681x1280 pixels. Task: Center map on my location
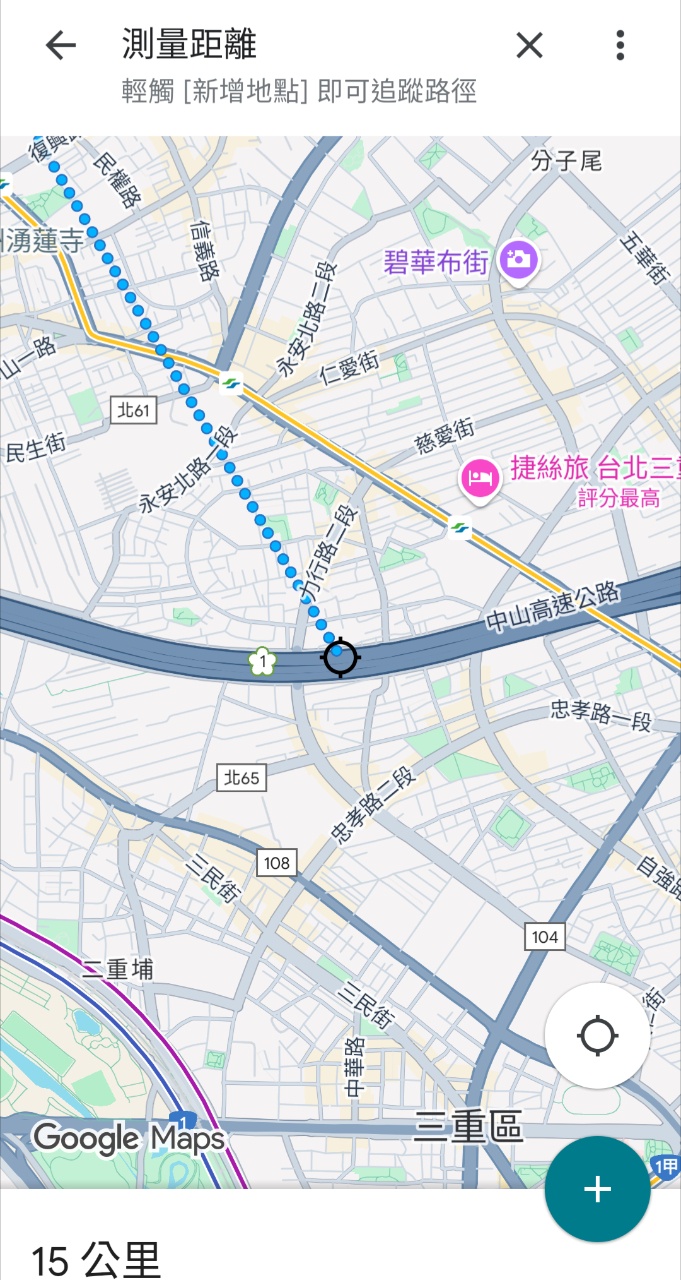[597, 1036]
